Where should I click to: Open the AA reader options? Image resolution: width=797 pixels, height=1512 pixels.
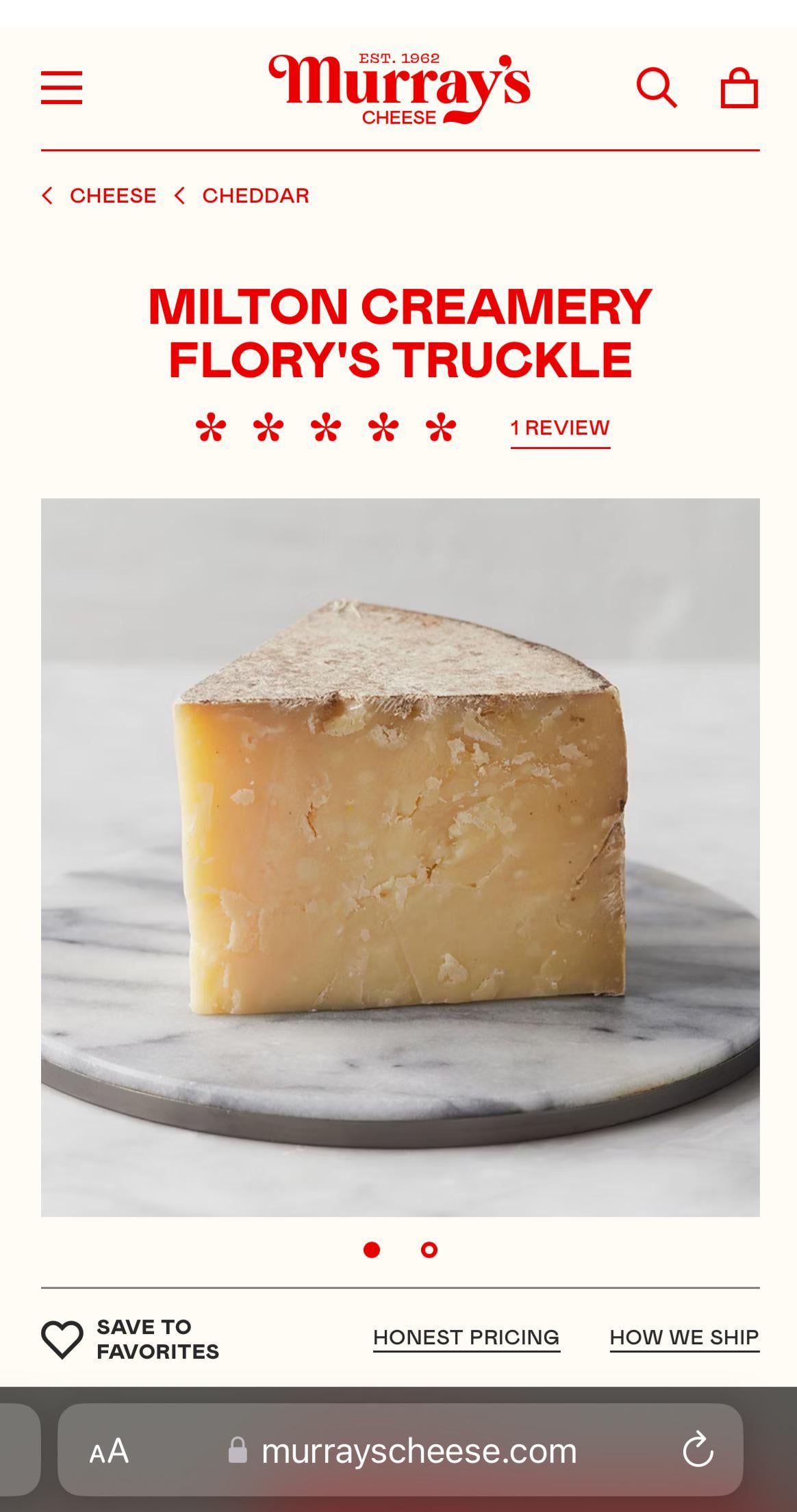pos(110,1451)
